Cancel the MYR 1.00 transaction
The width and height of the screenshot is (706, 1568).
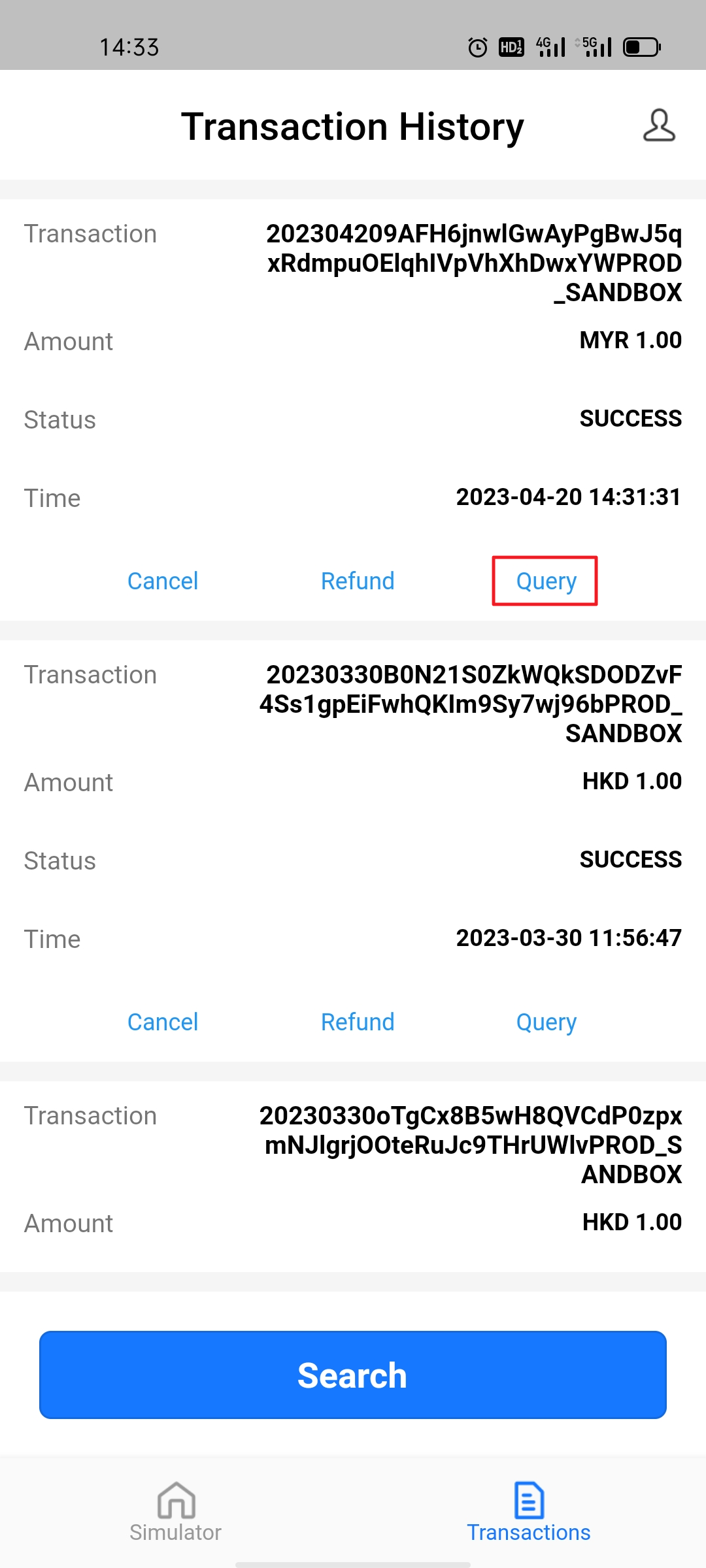pyautogui.click(x=162, y=581)
